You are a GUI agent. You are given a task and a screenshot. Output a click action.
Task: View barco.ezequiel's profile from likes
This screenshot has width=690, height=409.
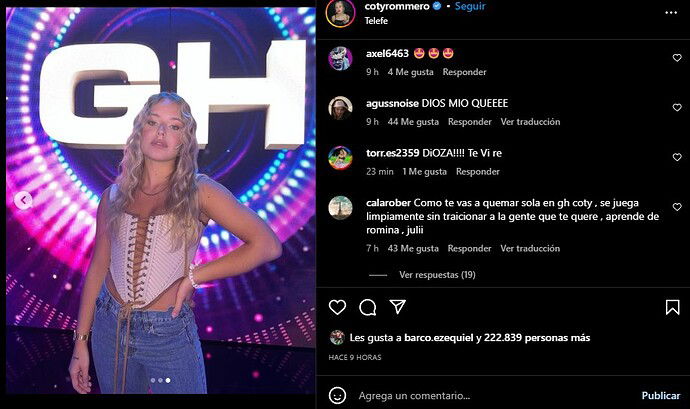tap(439, 338)
